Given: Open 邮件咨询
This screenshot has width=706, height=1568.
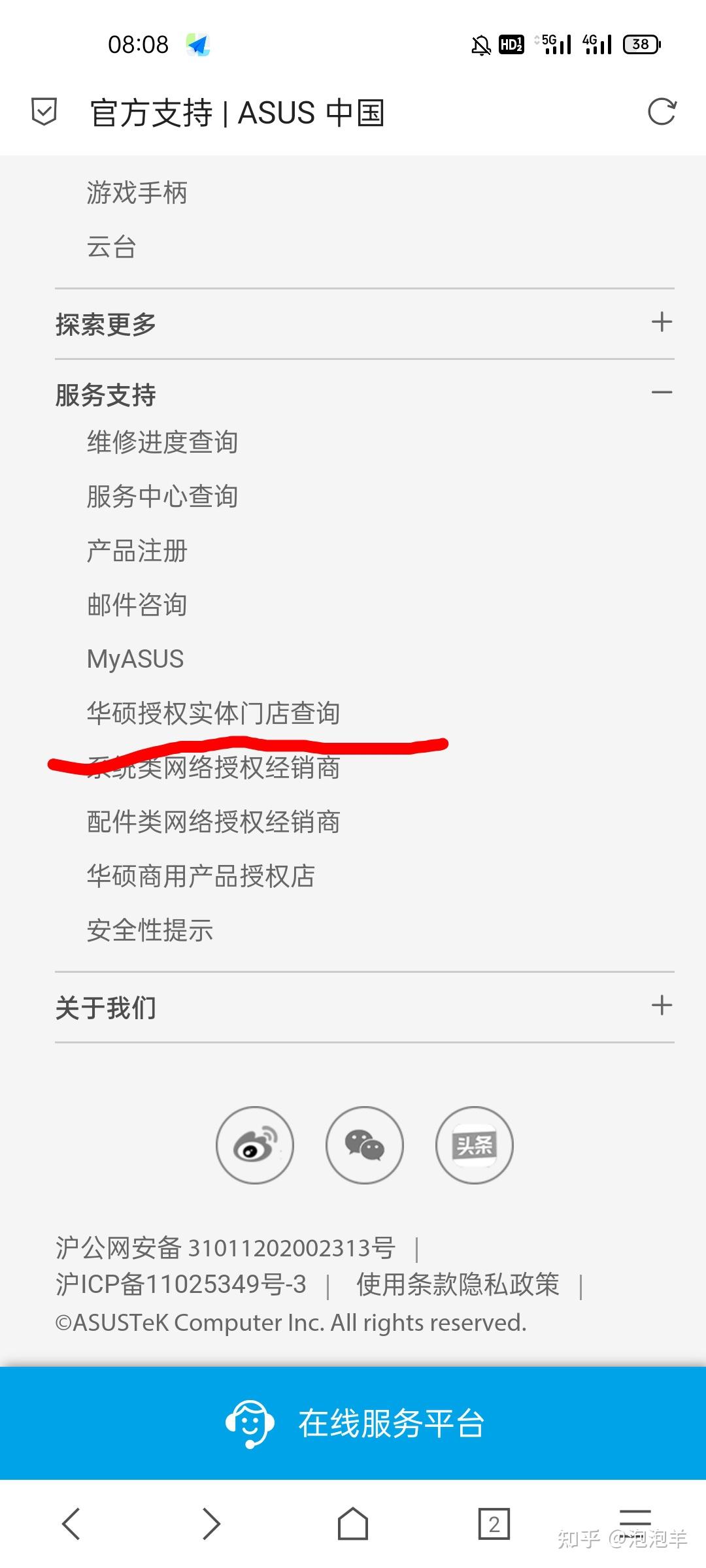Looking at the screenshot, I should coord(137,605).
